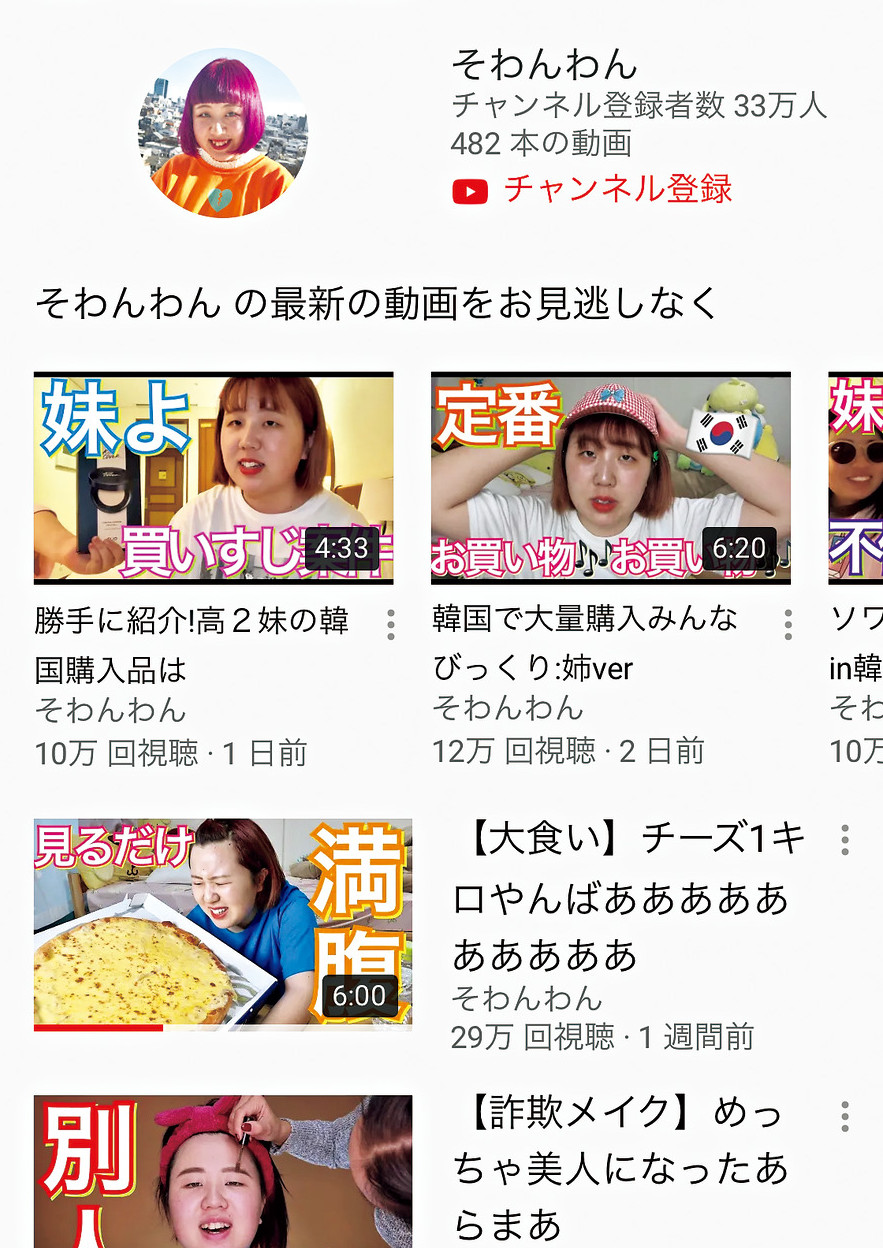The image size is (883, 1248).
Task: Play the 6:20 video 韓国で大量購入みんなびっくり
Action: coord(611,478)
